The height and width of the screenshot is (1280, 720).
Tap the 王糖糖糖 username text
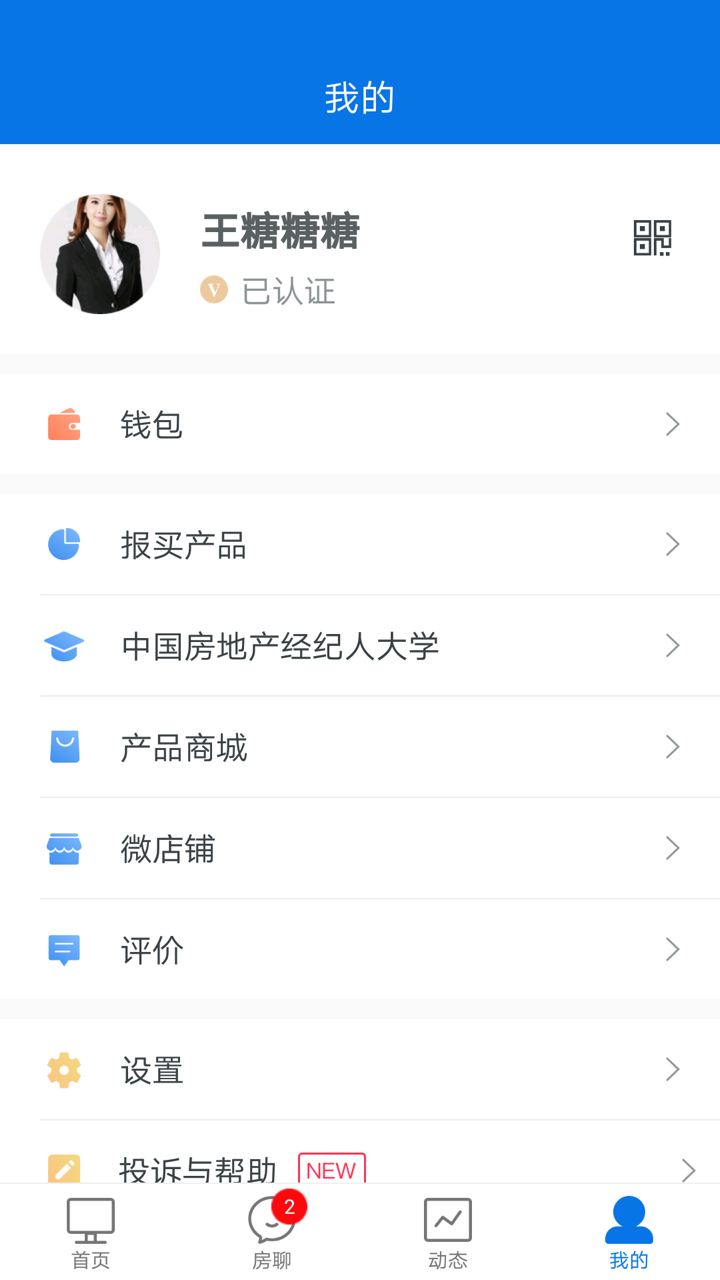tap(281, 232)
